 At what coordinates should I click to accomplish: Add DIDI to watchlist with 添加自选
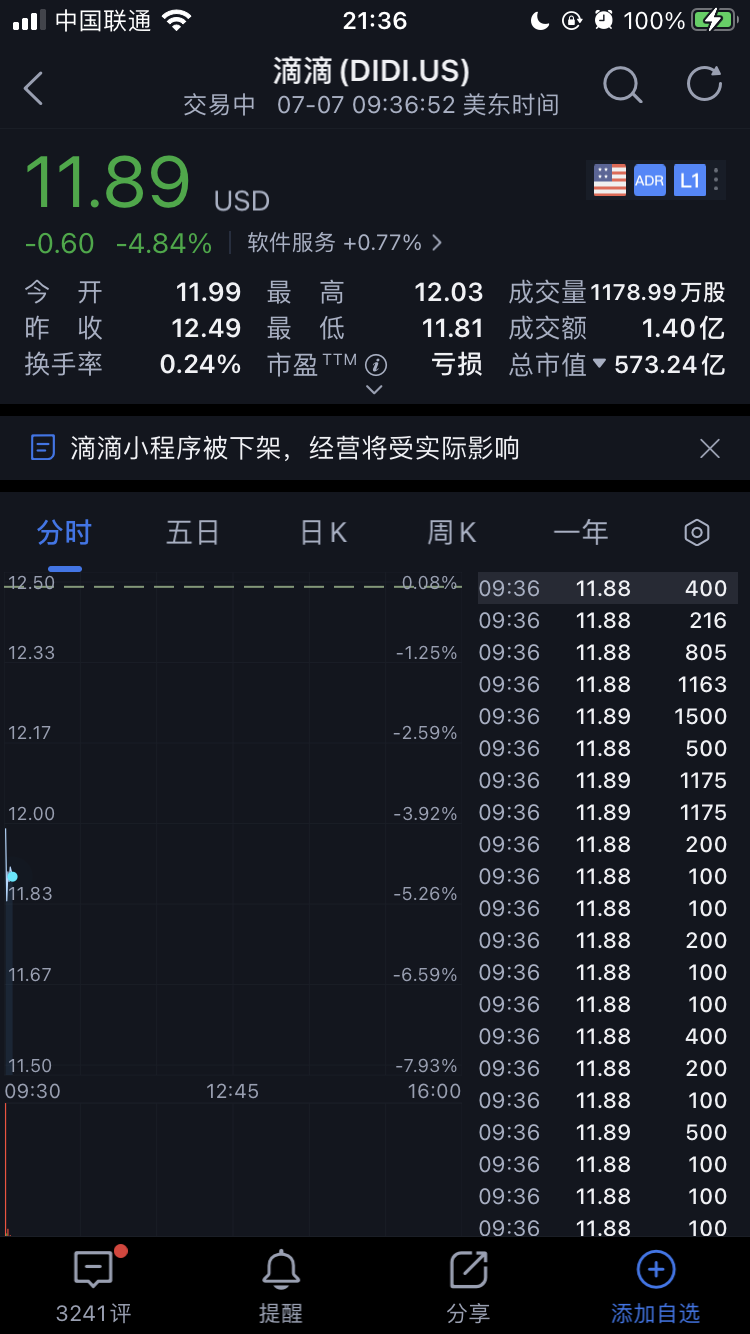(655, 1286)
